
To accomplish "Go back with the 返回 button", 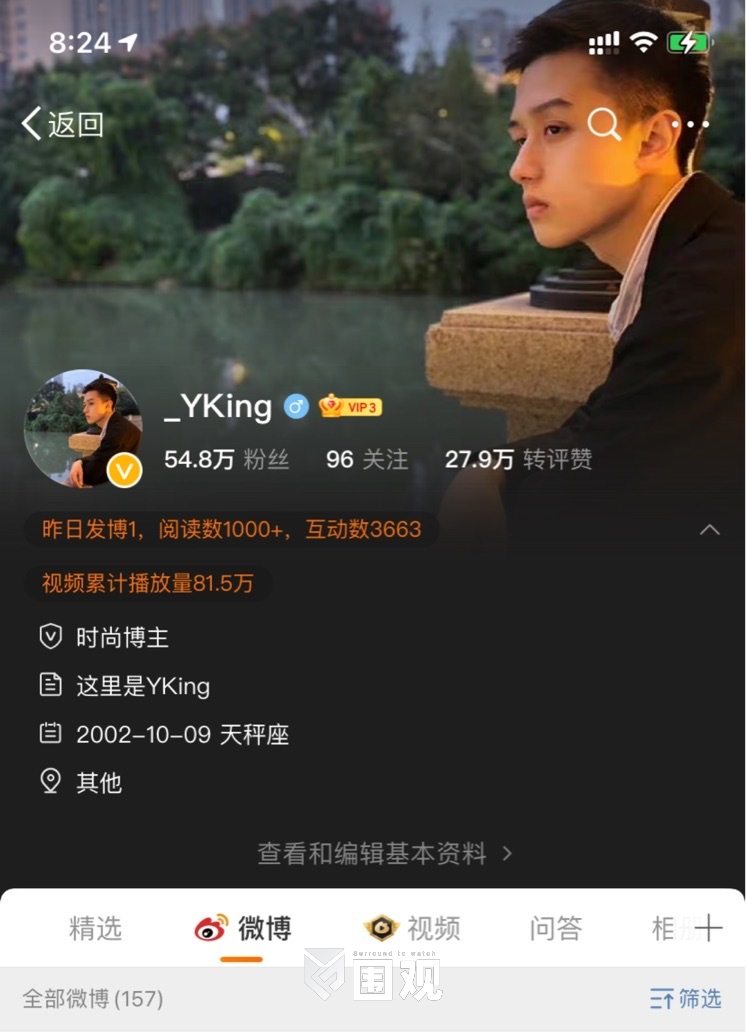I will tap(63, 125).
